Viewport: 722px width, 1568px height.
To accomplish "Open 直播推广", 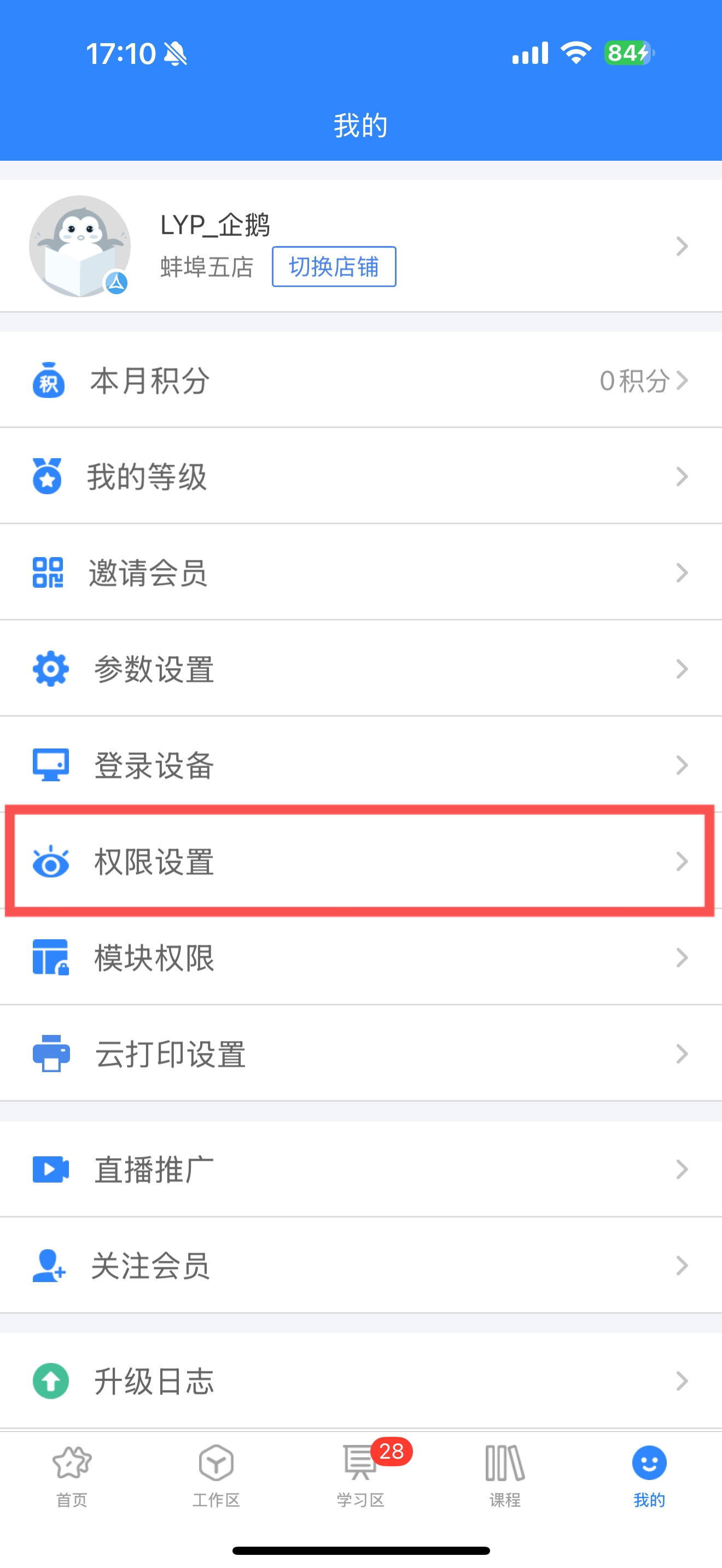I will click(x=361, y=1169).
